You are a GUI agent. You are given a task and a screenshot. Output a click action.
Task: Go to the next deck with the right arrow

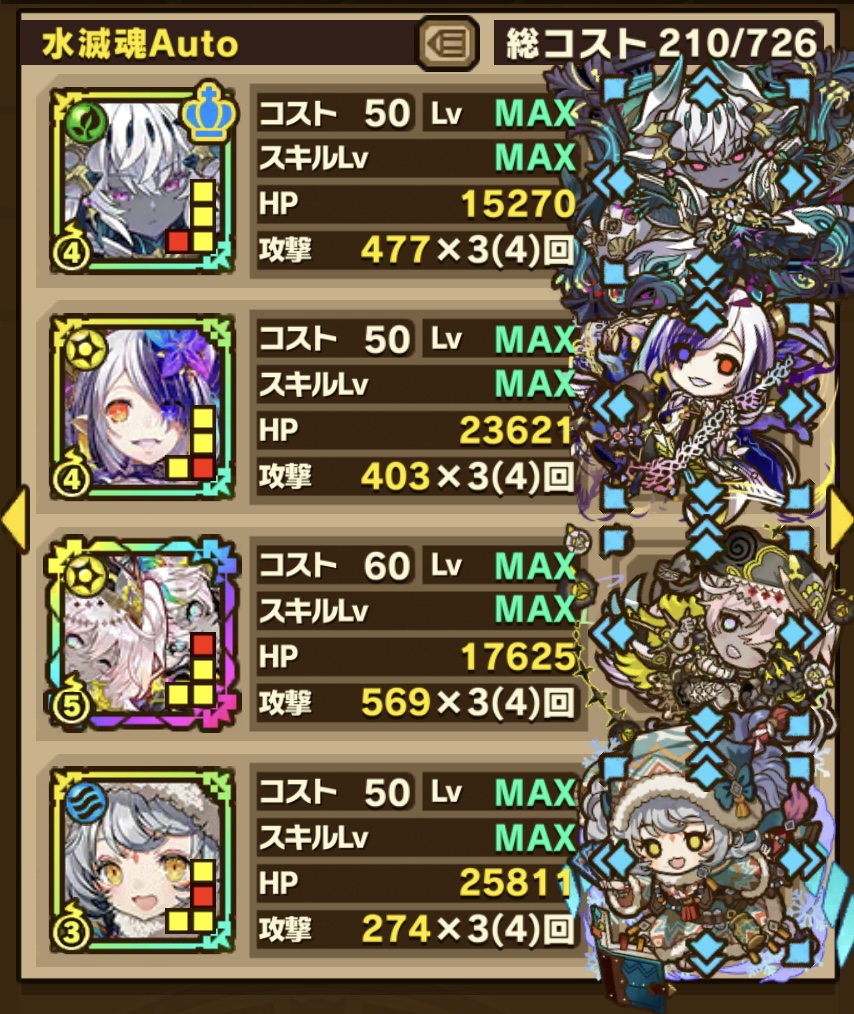[841, 519]
